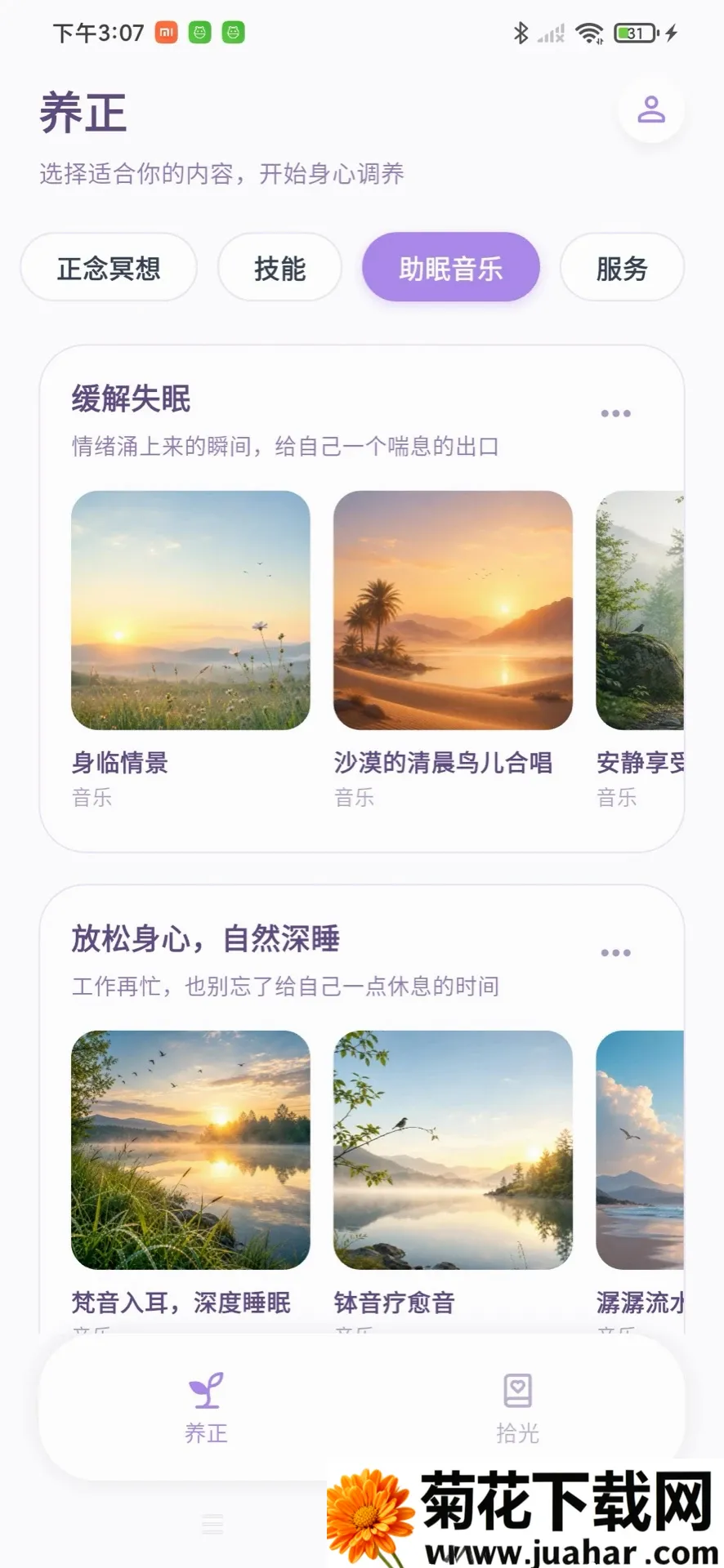Viewport: 724px width, 1568px height.
Task: Open the profile icon
Action: 650,109
